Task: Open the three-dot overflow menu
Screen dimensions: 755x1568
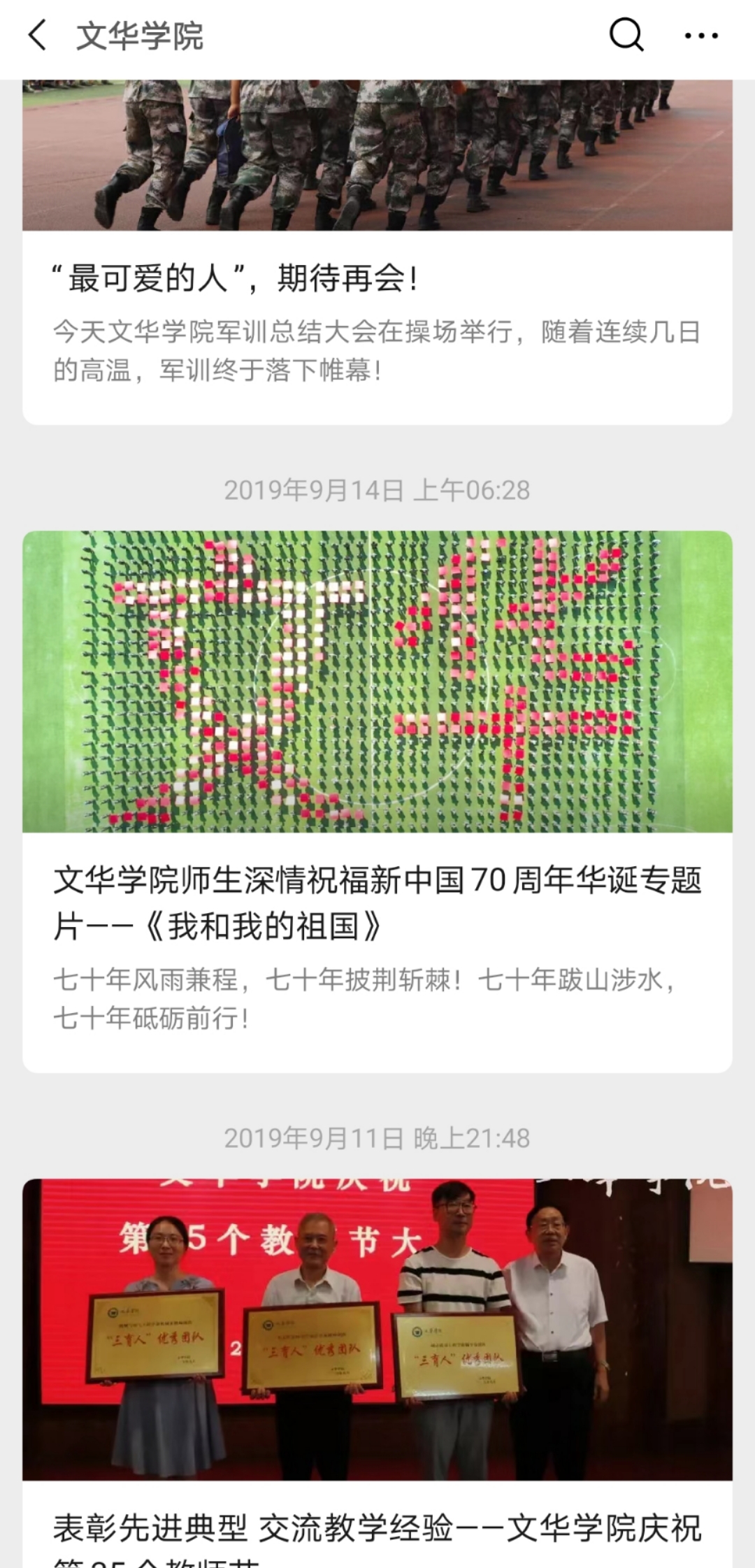Action: coord(701,36)
